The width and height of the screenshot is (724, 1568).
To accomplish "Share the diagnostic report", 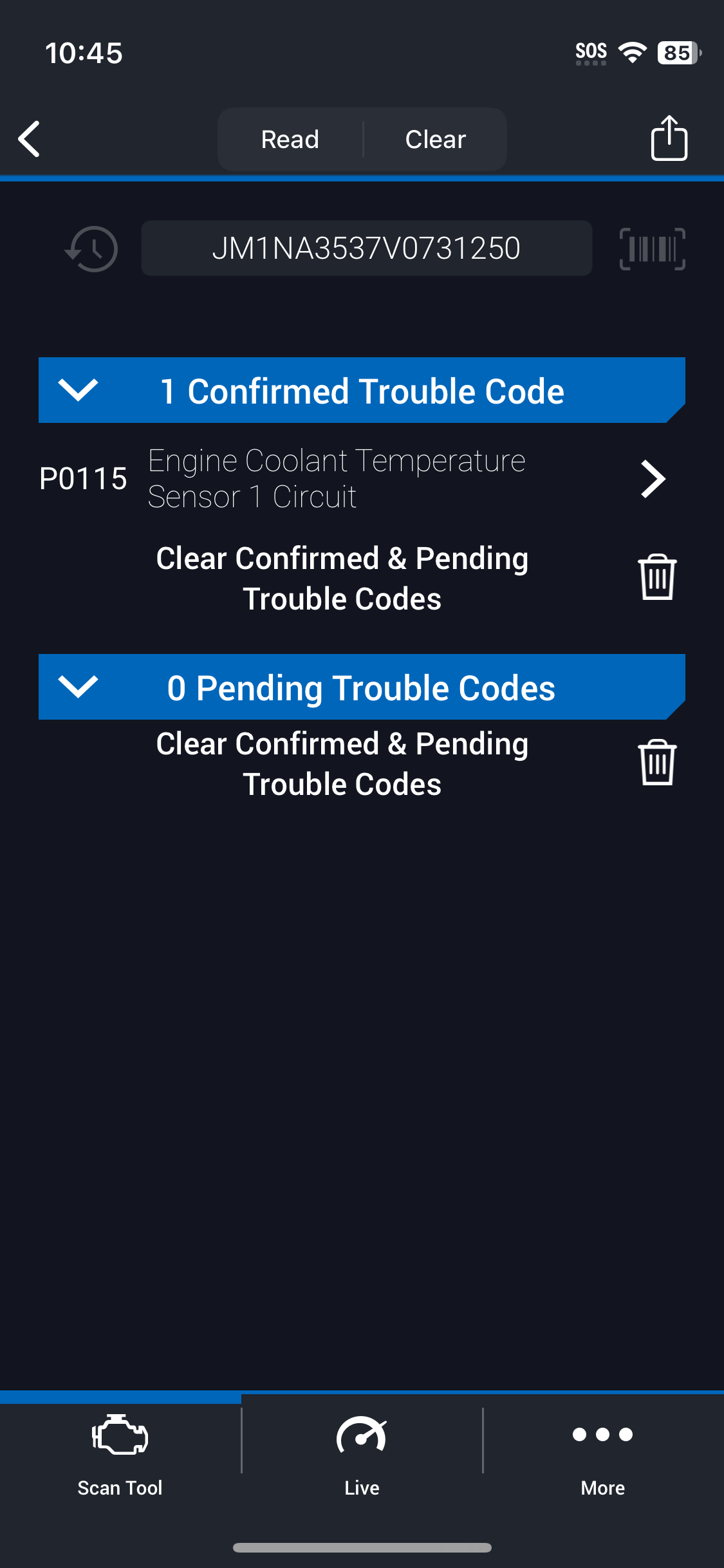I will coord(669,138).
